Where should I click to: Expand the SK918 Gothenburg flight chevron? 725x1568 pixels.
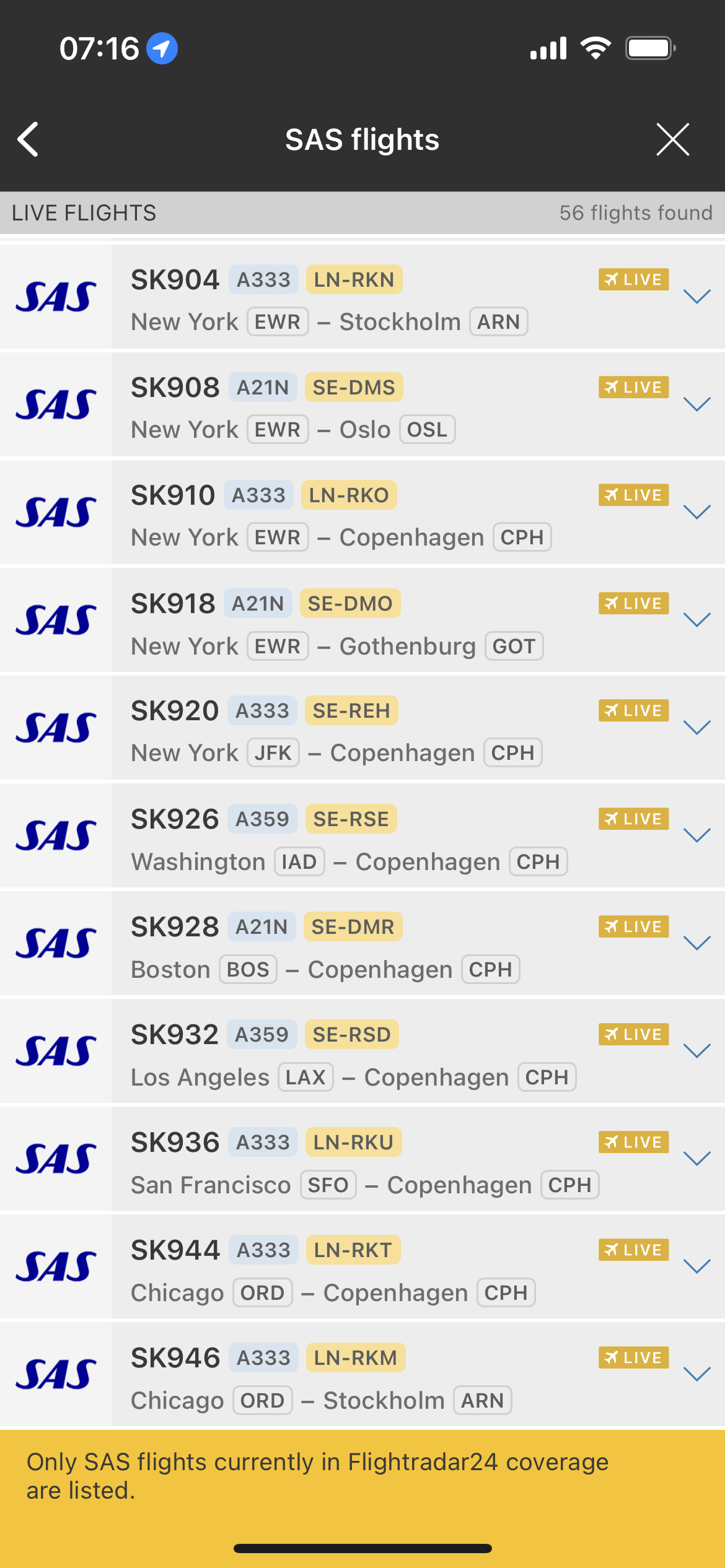coord(696,621)
